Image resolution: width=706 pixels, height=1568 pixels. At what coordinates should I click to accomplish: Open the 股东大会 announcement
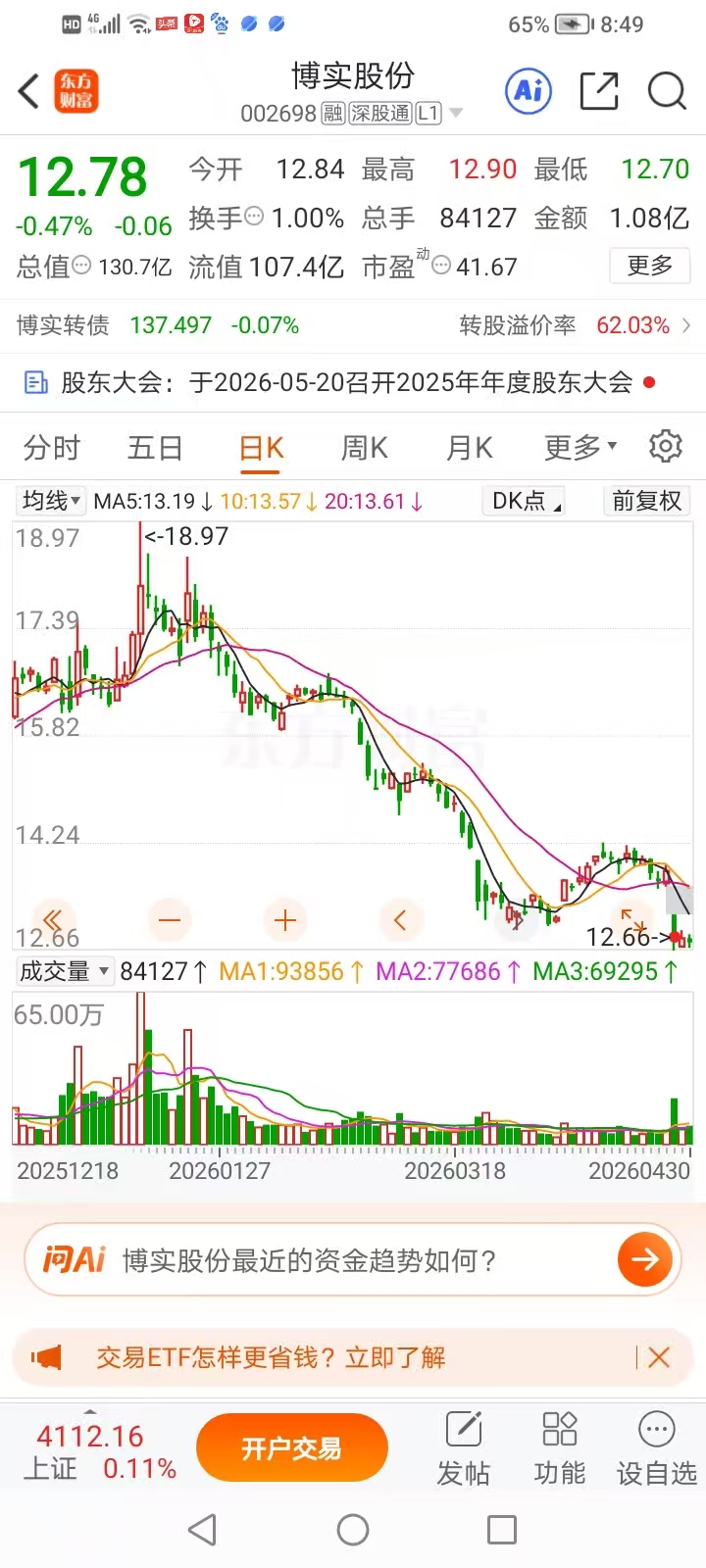353,382
